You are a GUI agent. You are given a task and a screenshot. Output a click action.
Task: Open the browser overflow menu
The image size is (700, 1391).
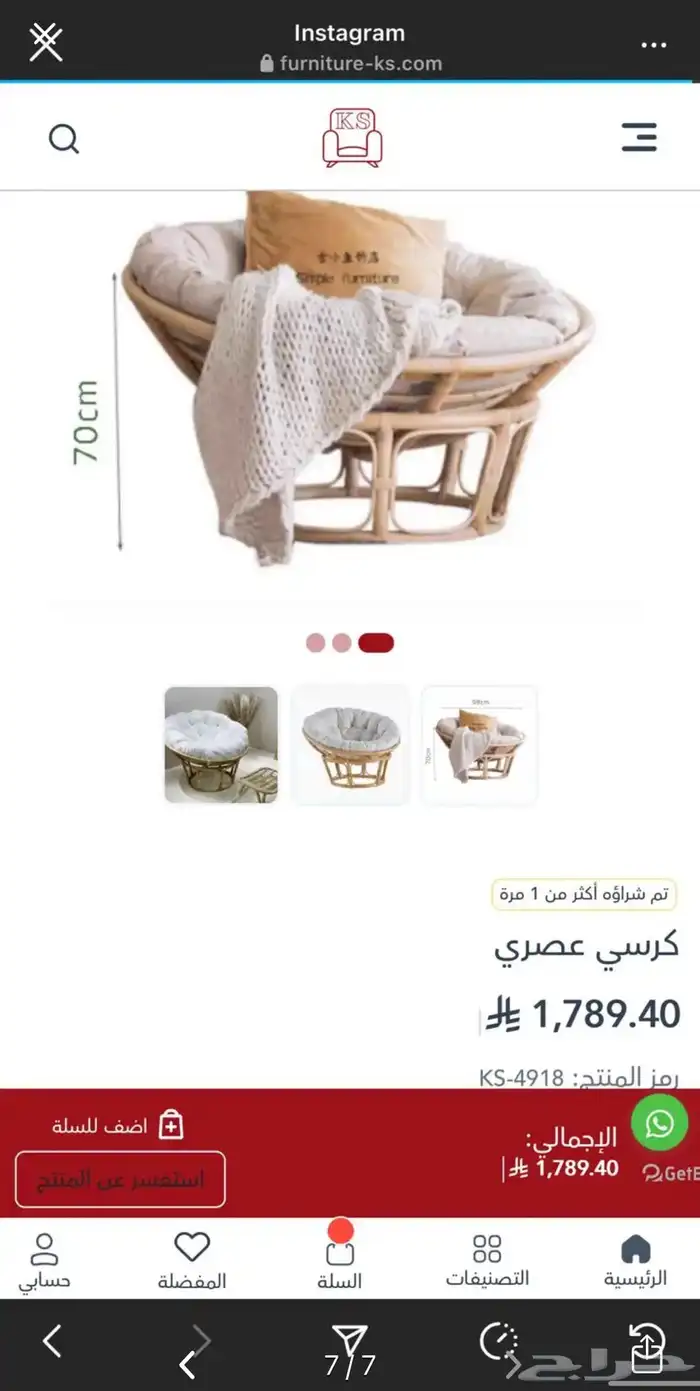(x=653, y=45)
